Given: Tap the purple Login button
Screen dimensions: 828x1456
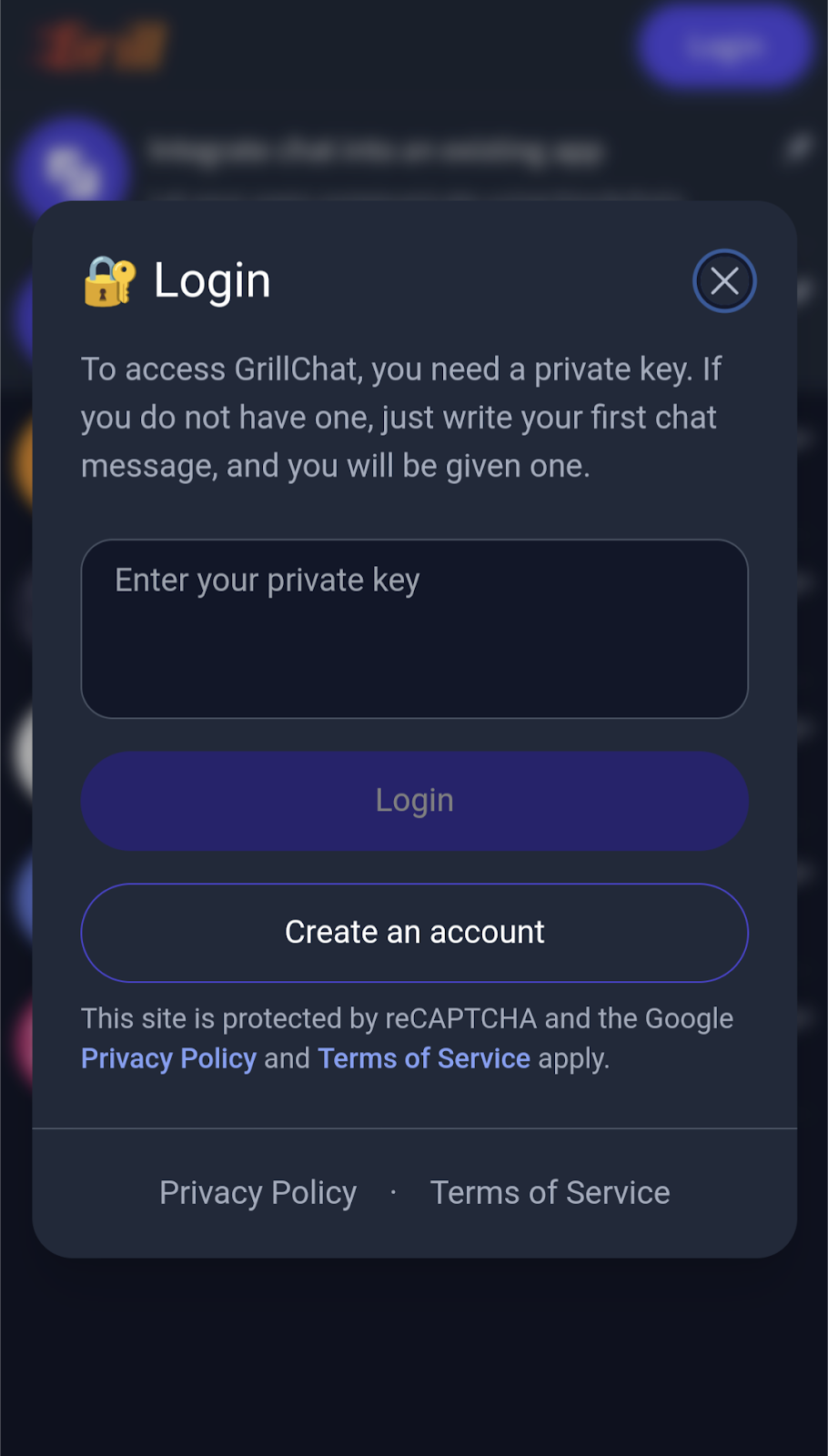Looking at the screenshot, I should click(x=414, y=801).
